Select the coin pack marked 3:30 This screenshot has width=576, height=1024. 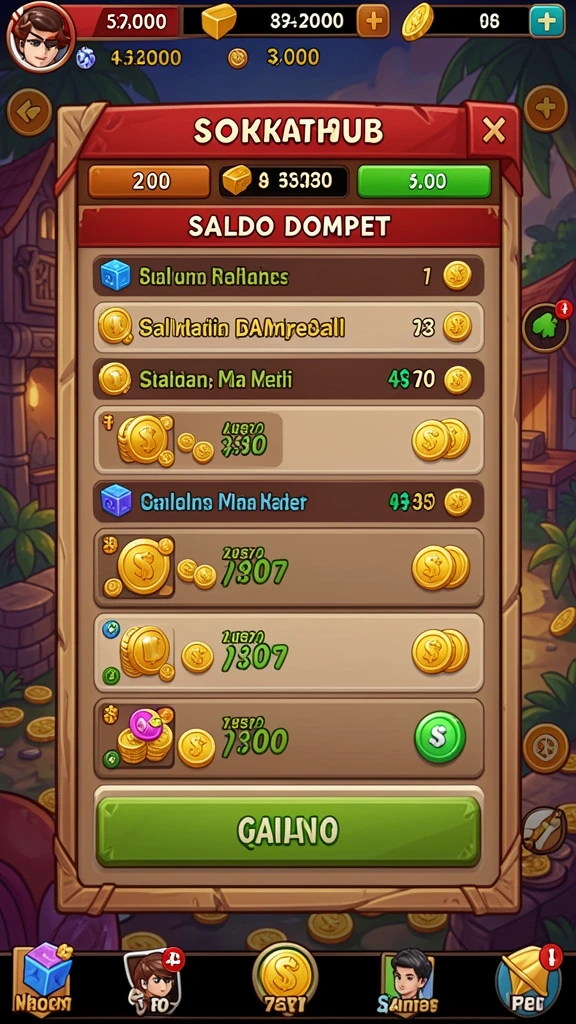[x=288, y=440]
